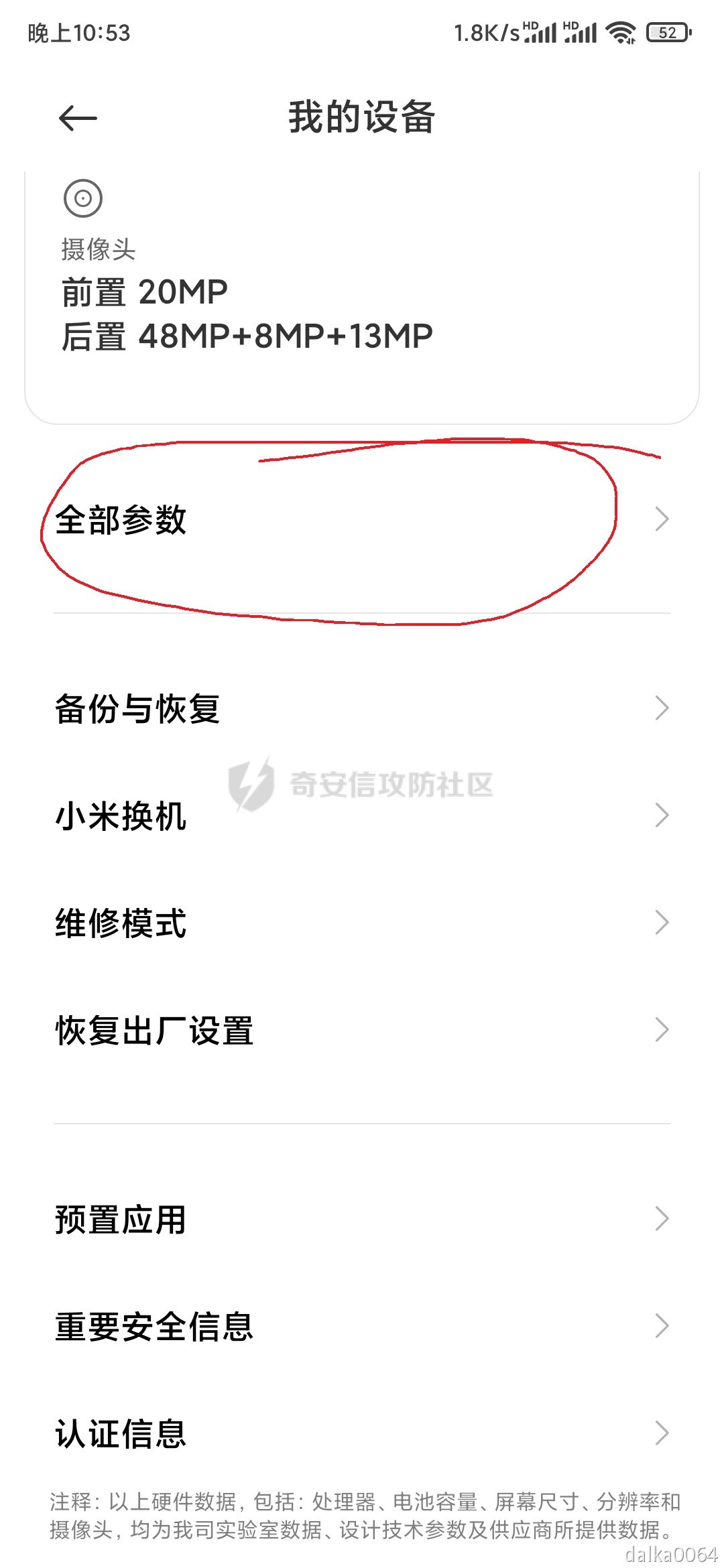Open 认证信息 row
The height and width of the screenshot is (1568, 724).
362,1433
